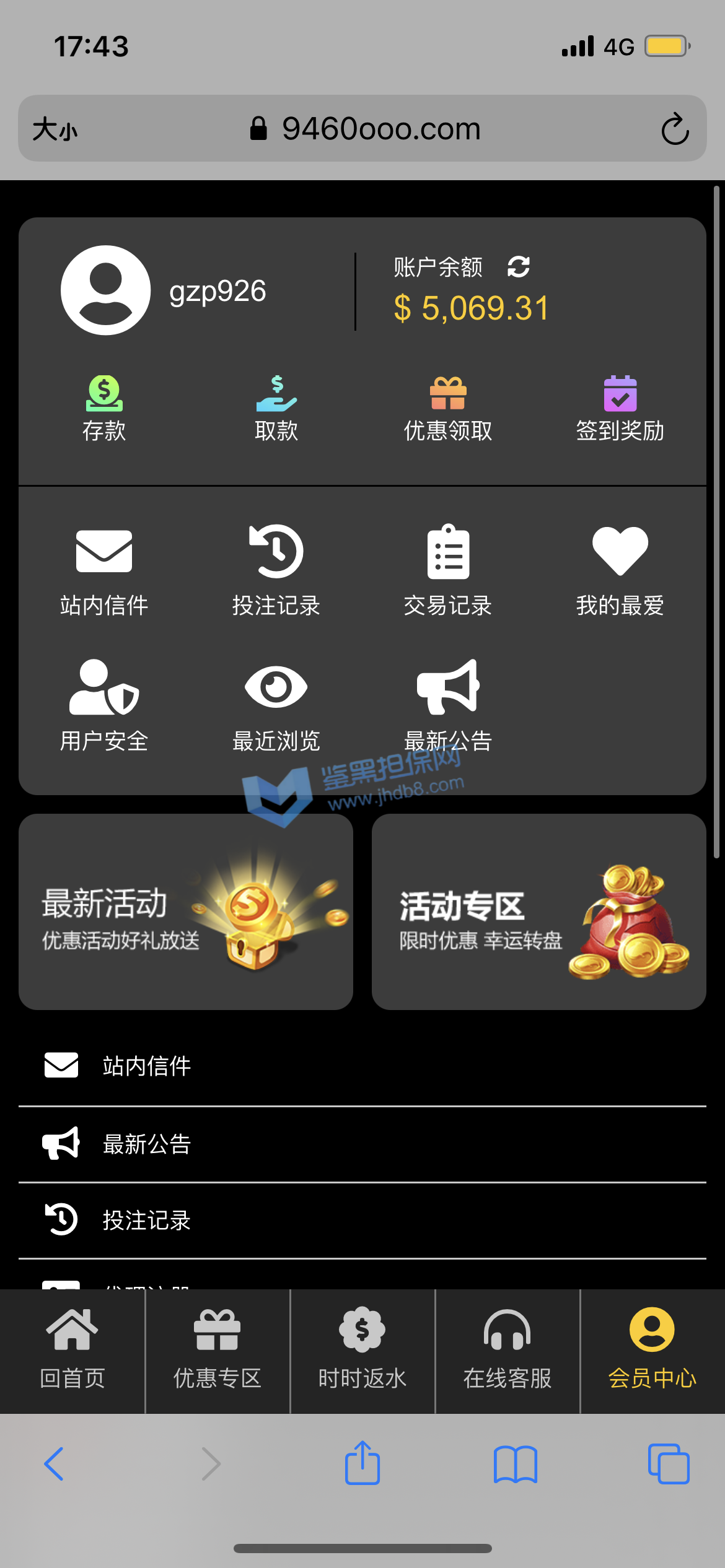725x1568 pixels.
Task: Open 存款 deposit option
Action: [x=104, y=407]
